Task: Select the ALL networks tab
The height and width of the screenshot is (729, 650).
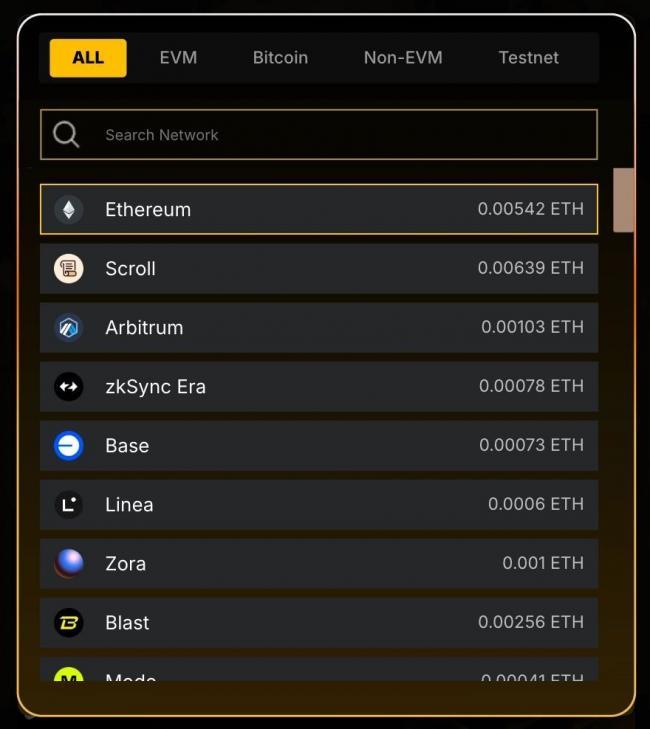Action: click(88, 58)
